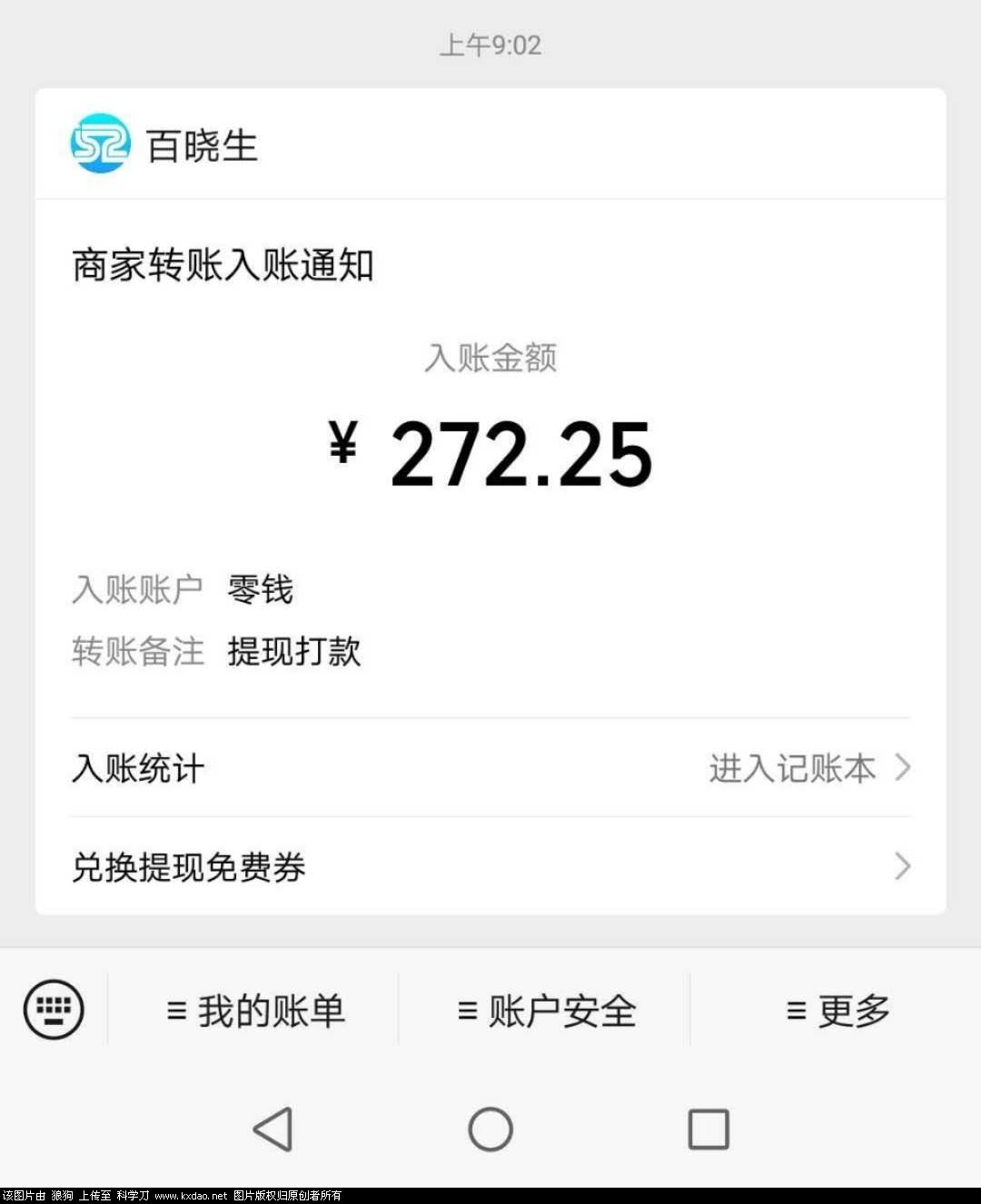
Task: Go back using the system back button
Action: (272, 1130)
